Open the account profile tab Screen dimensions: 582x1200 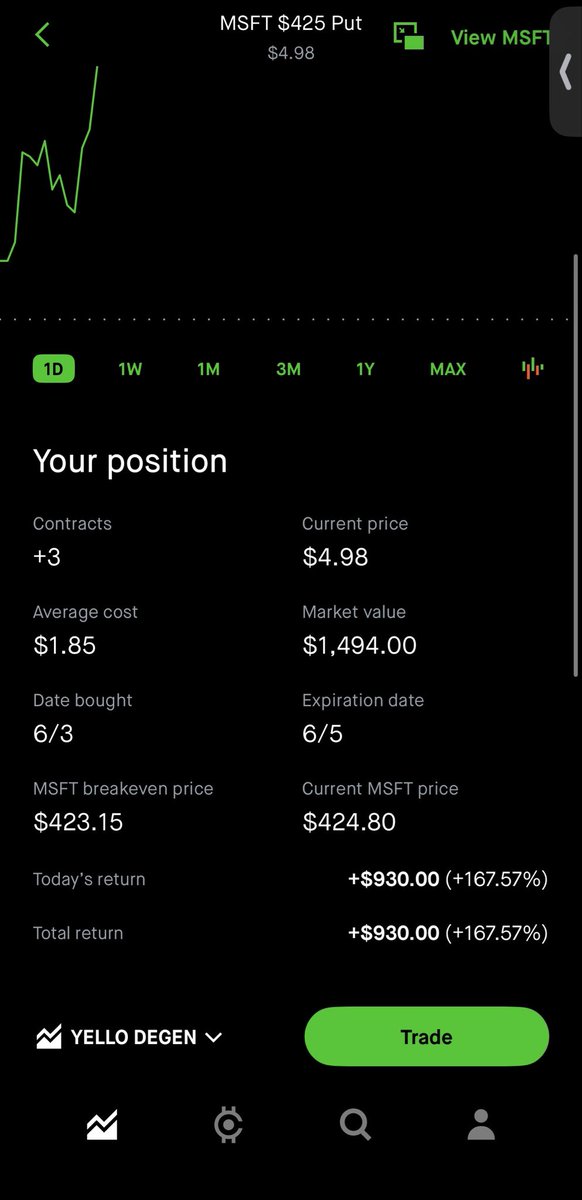pyautogui.click(x=481, y=1126)
